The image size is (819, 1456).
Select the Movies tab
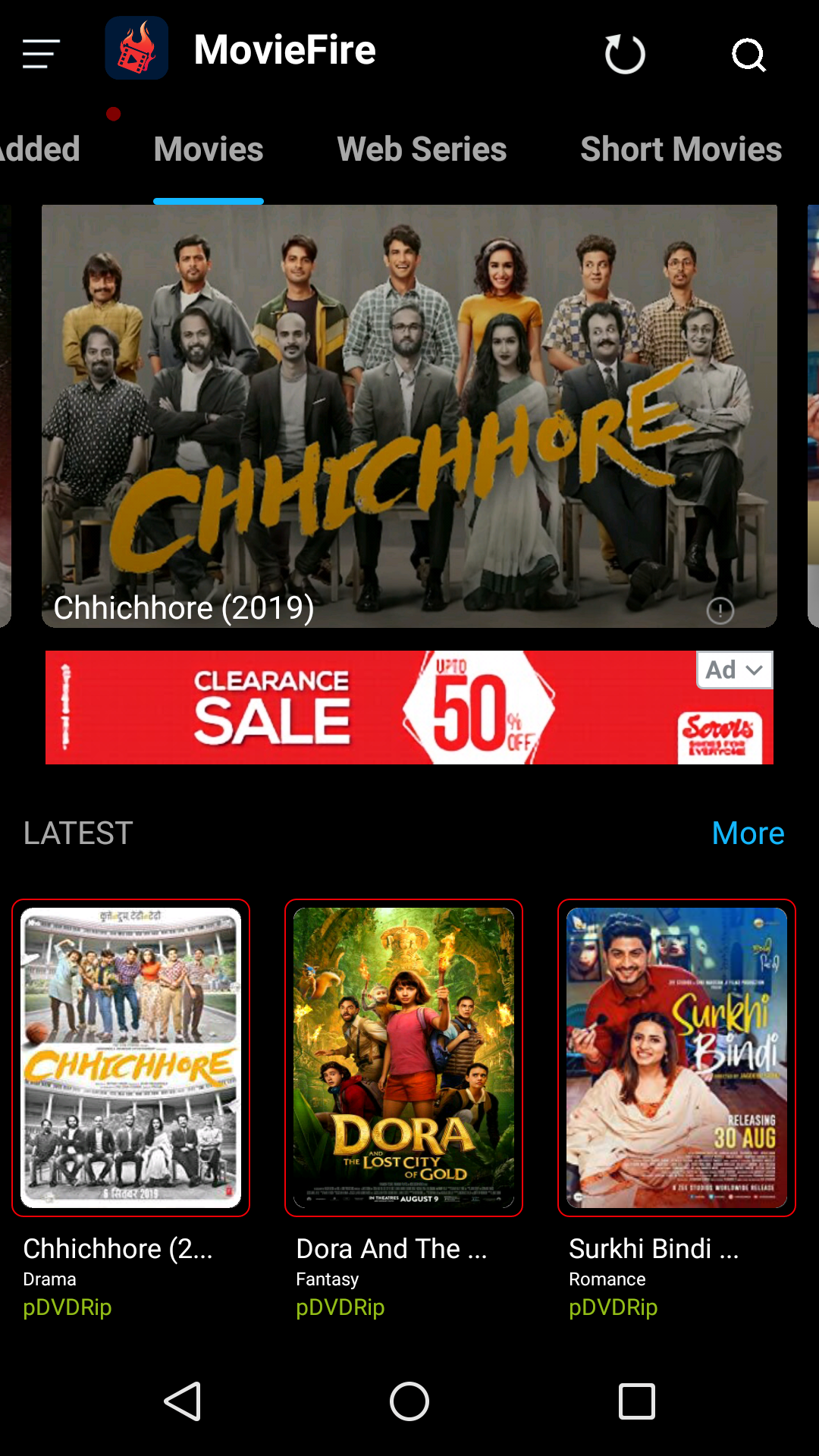(x=209, y=149)
